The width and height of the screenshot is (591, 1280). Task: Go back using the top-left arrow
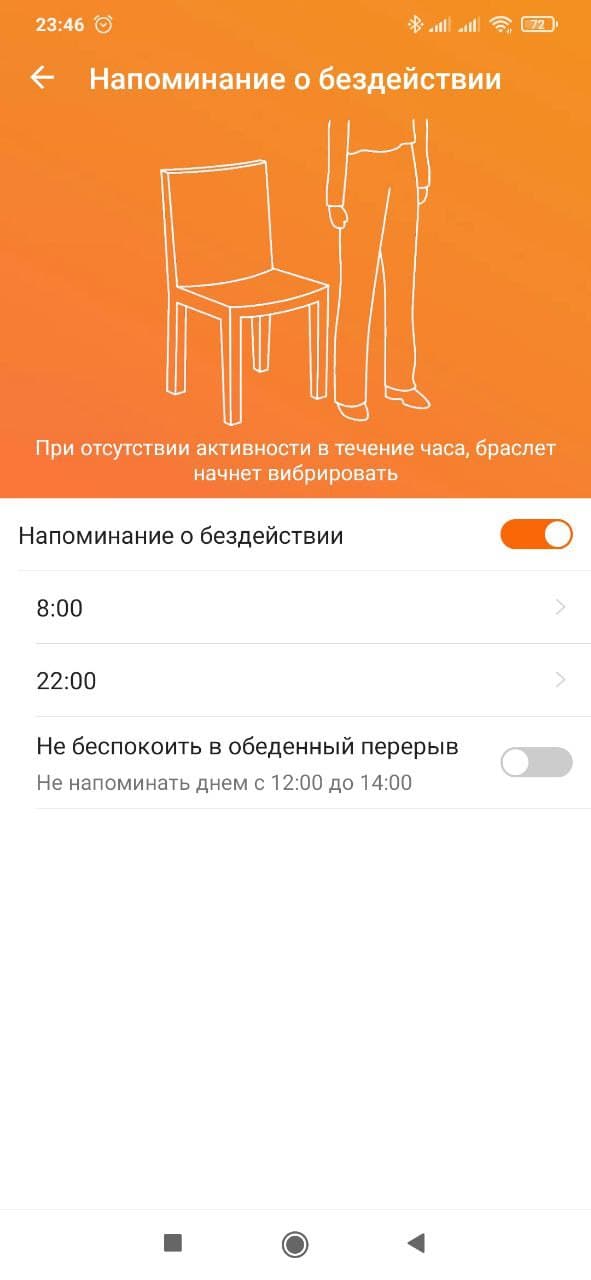click(42, 78)
